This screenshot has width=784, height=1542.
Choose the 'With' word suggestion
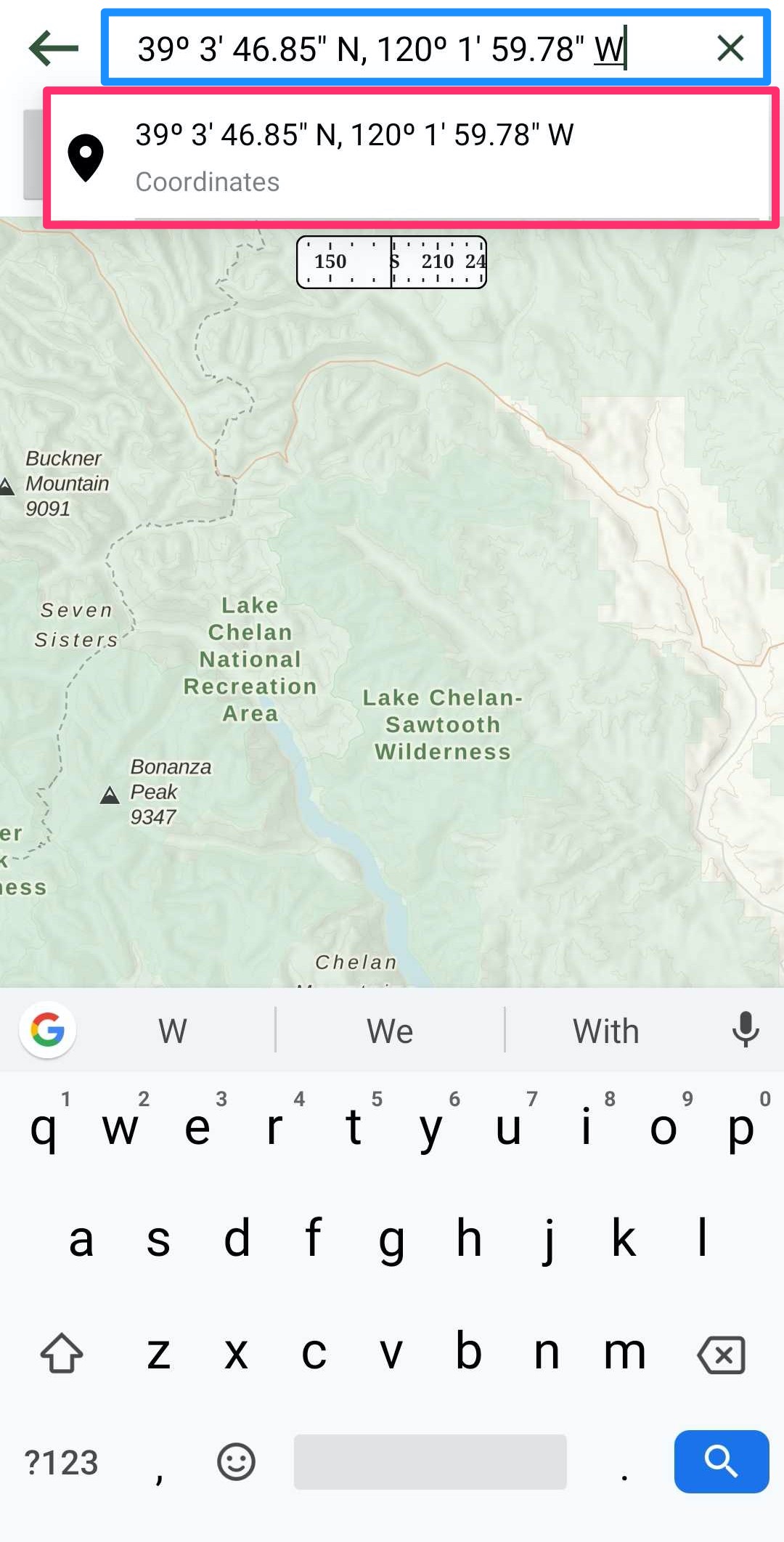click(x=606, y=1031)
